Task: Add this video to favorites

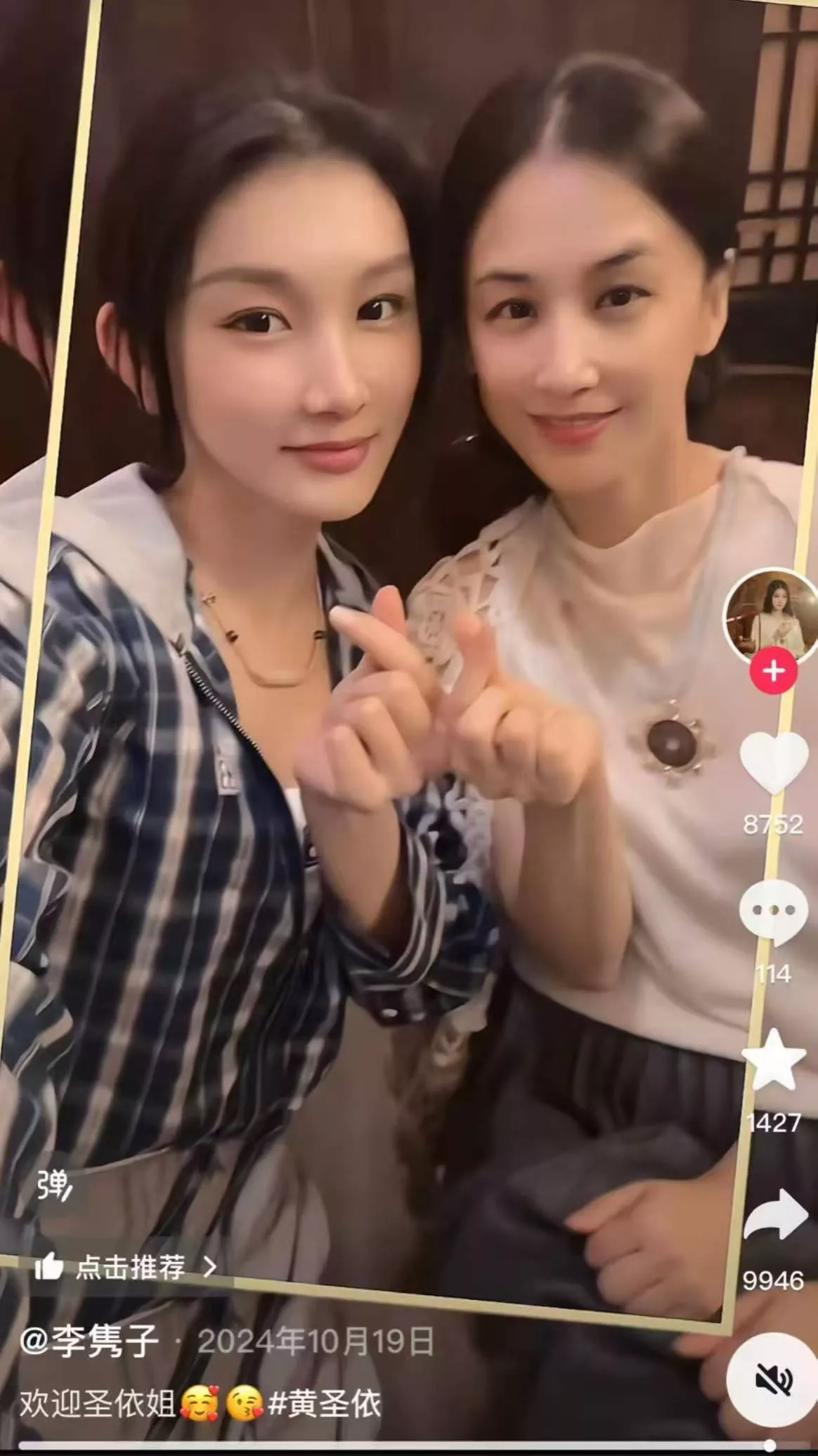Action: (x=773, y=1061)
